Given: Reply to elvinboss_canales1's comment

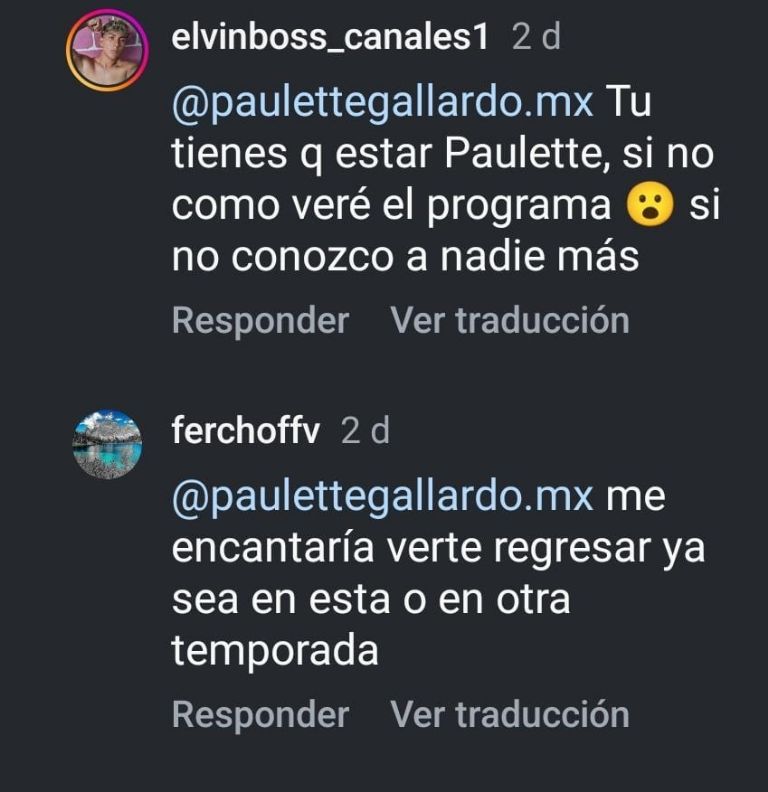Looking at the screenshot, I should point(260,321).
